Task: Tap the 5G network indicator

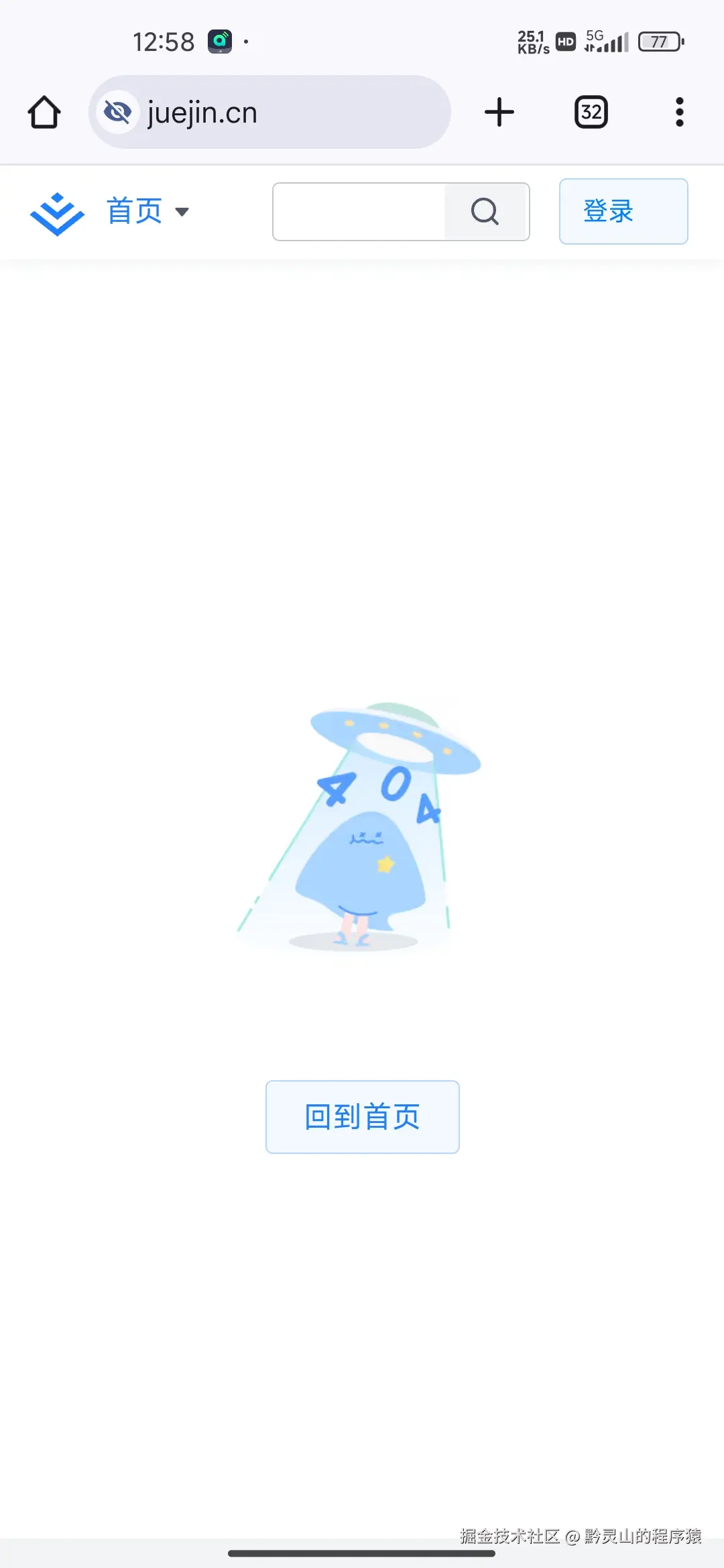Action: click(x=593, y=37)
